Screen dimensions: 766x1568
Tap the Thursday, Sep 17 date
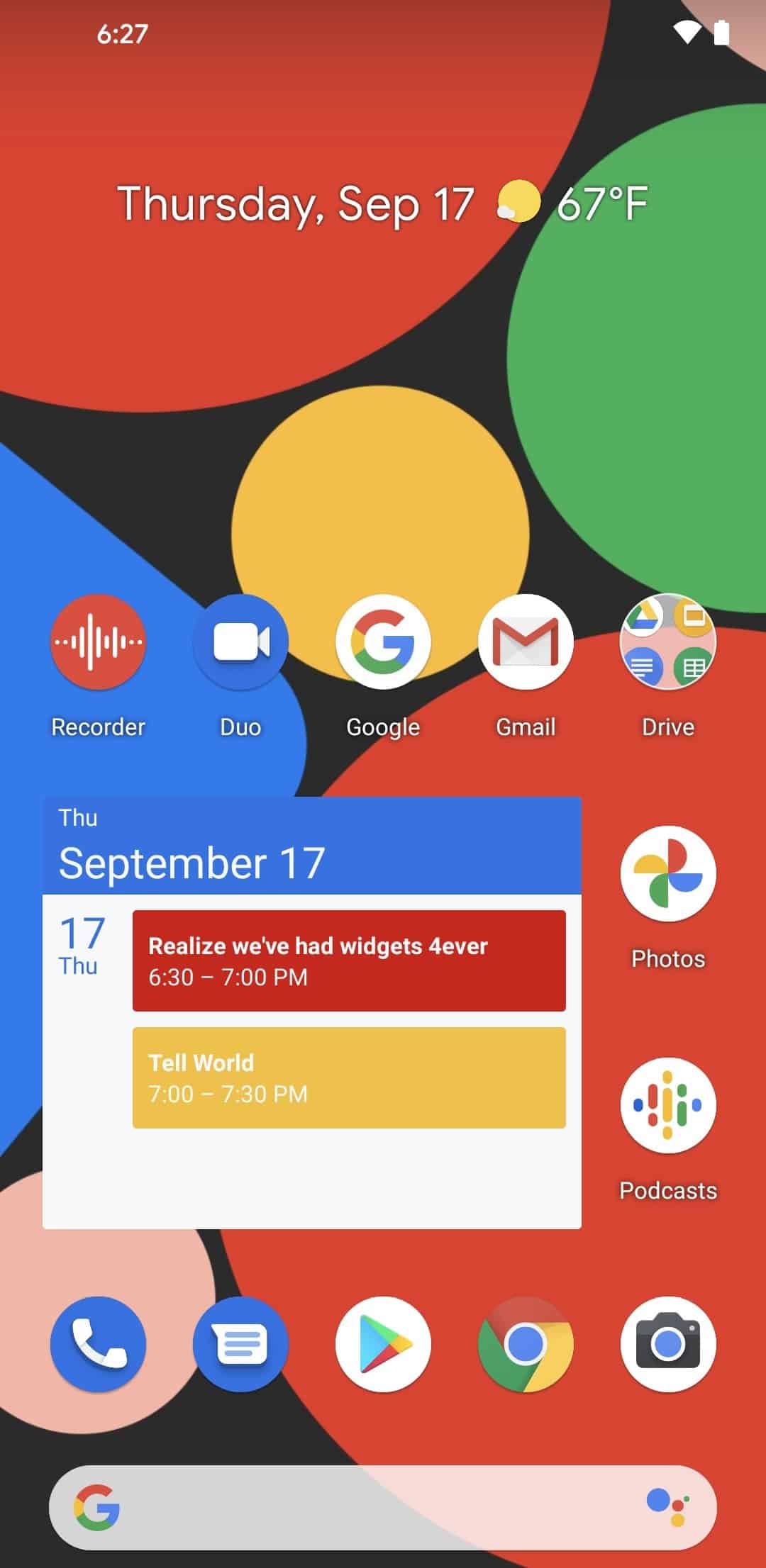click(x=295, y=204)
